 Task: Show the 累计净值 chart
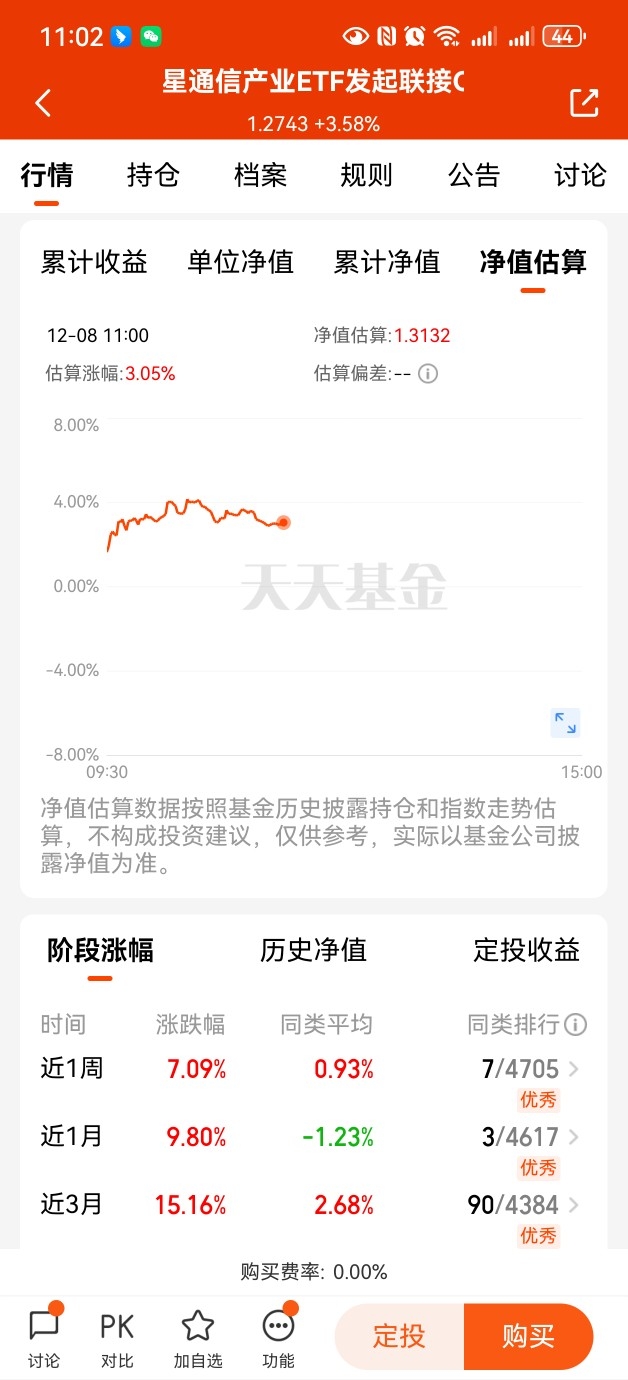(x=387, y=262)
